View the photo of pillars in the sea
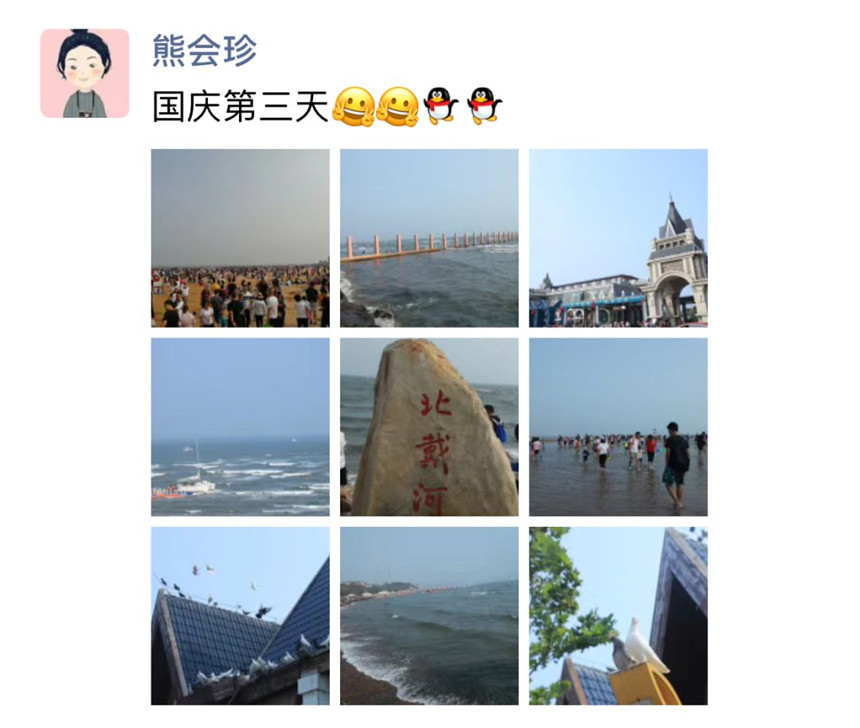 click(x=429, y=238)
